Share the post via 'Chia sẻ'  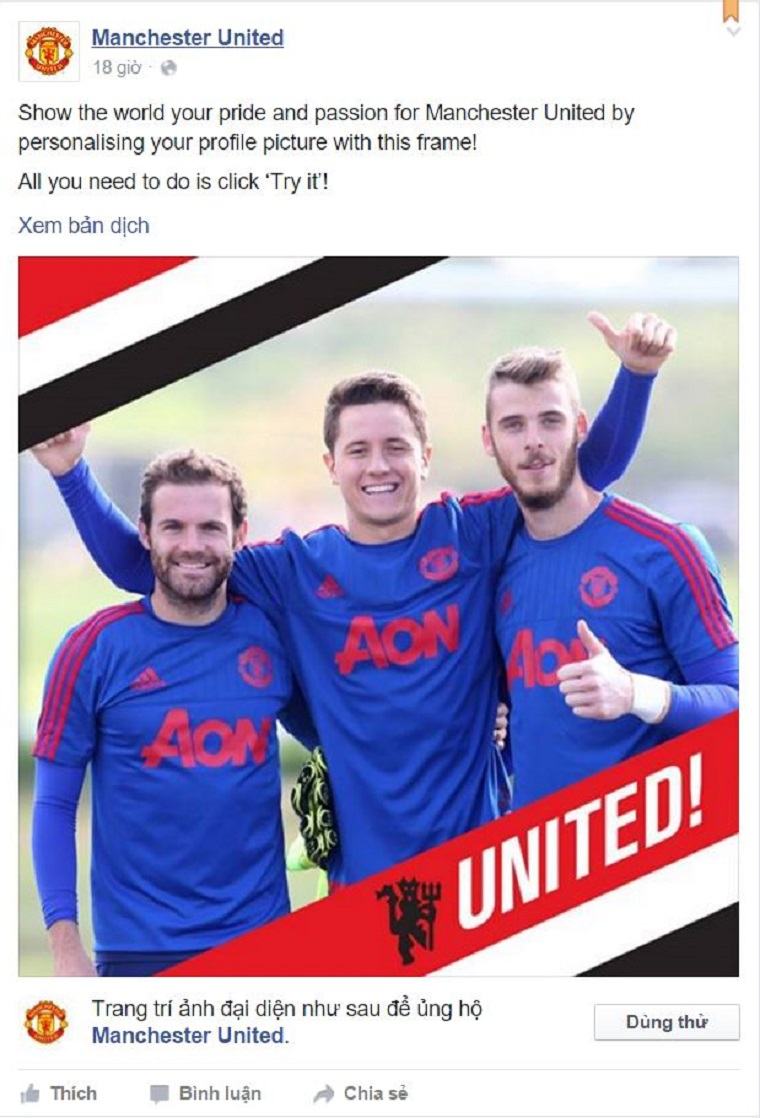click(x=361, y=1093)
